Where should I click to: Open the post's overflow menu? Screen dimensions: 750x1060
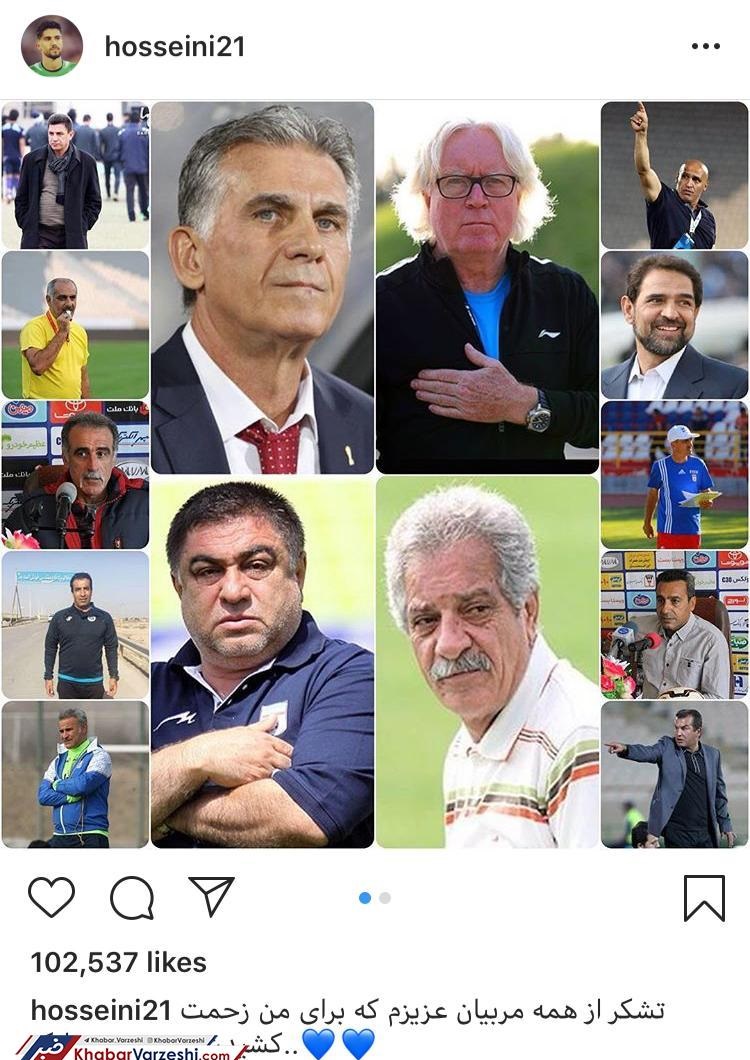click(705, 46)
